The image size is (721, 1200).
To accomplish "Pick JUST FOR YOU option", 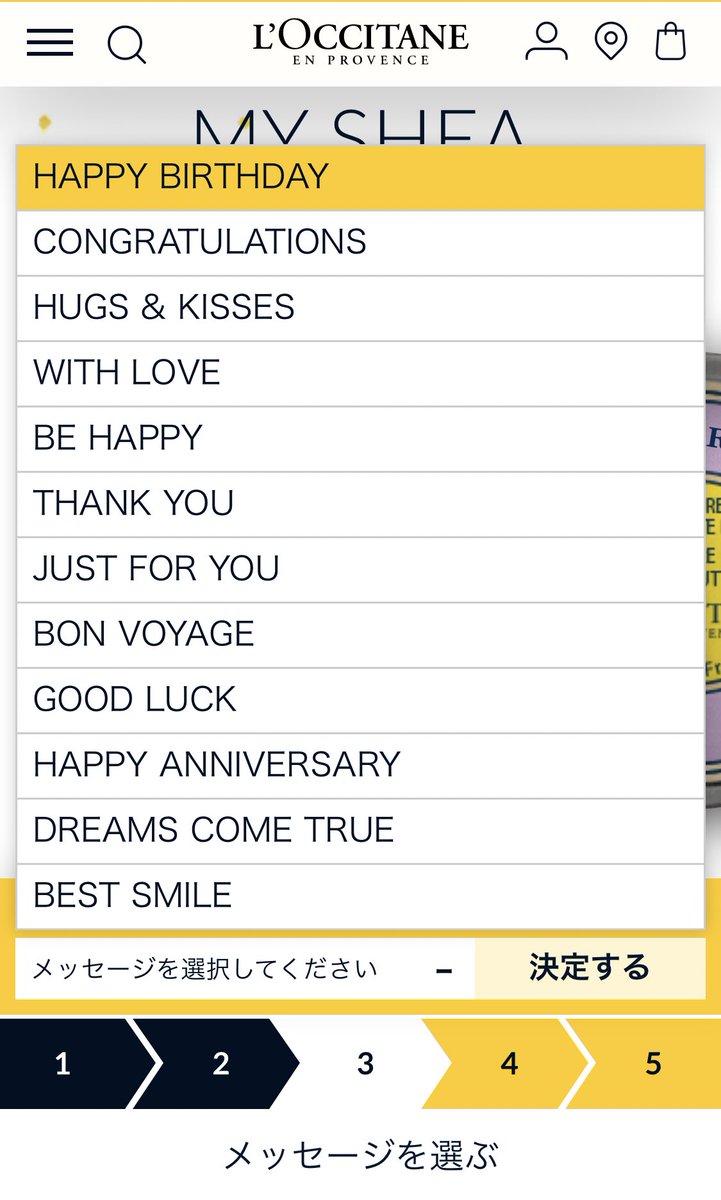I will (360, 568).
